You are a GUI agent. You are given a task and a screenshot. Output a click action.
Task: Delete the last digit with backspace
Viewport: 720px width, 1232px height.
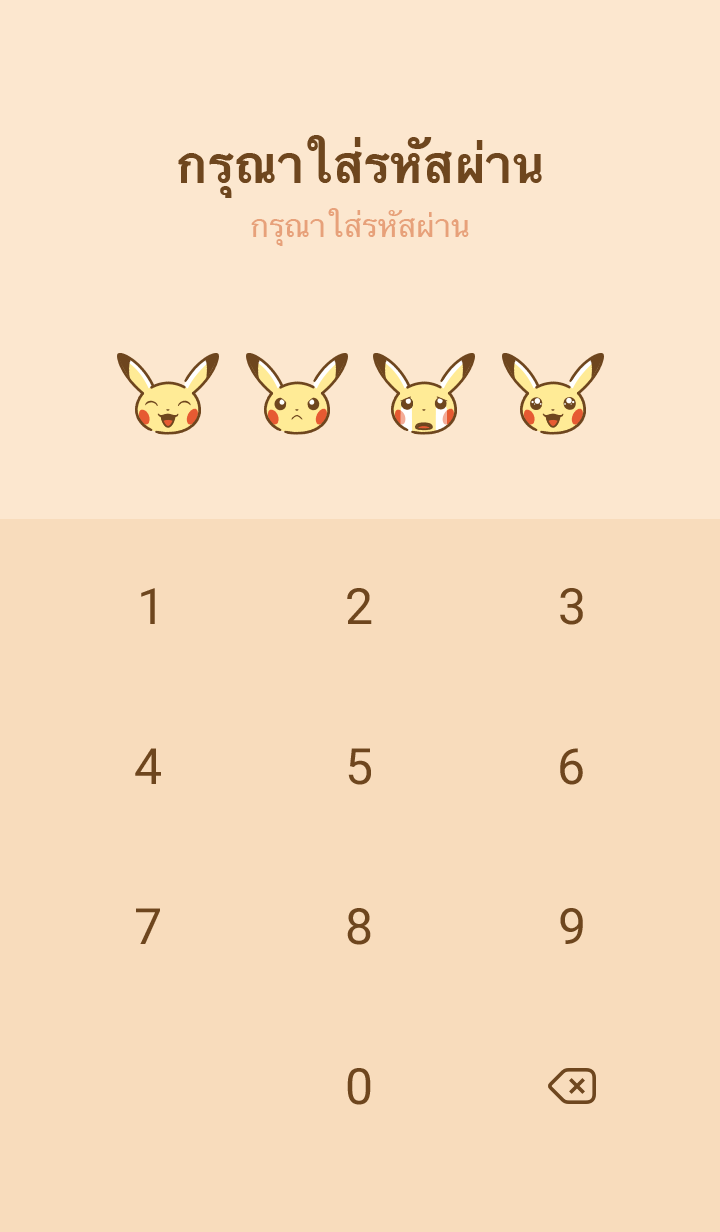pos(572,1086)
